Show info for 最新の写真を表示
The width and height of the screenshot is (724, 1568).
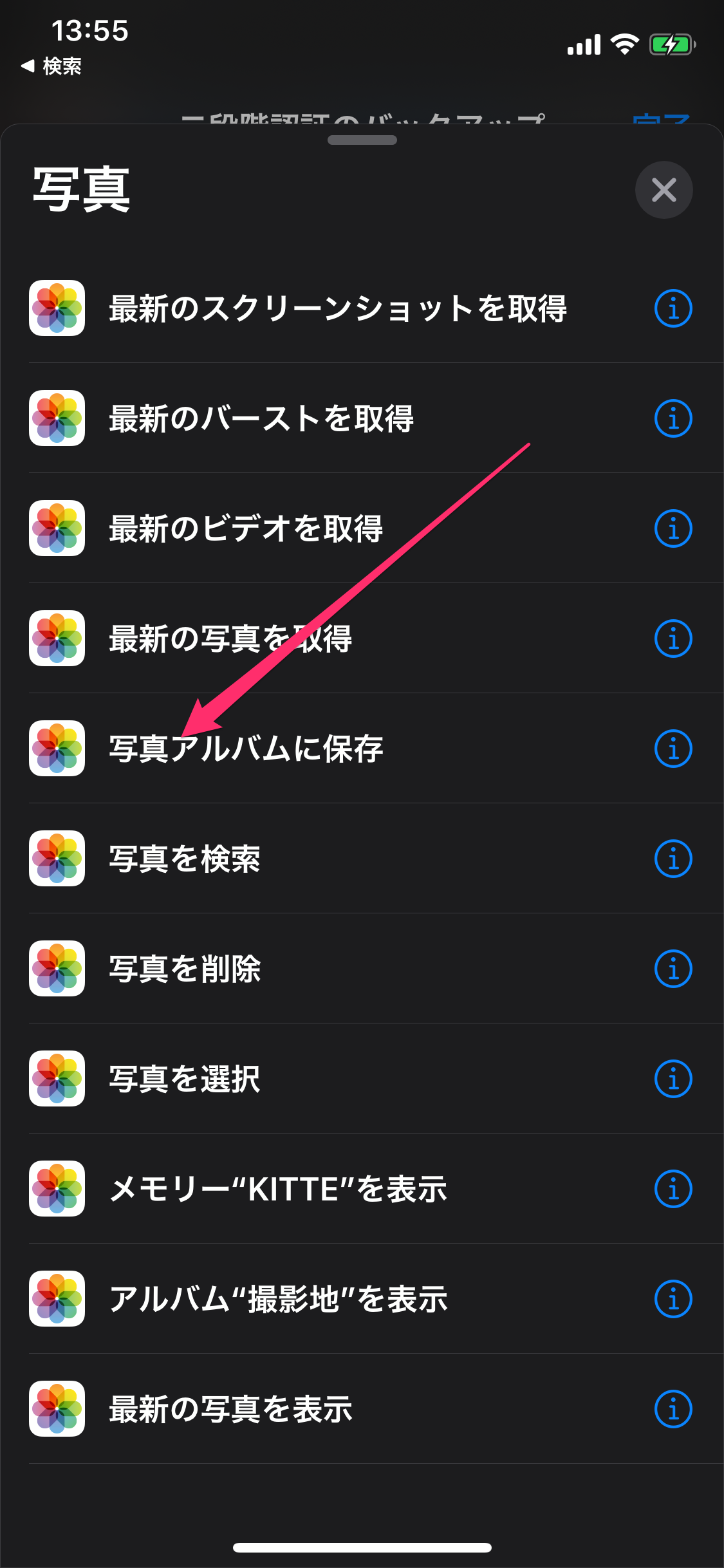(673, 1409)
